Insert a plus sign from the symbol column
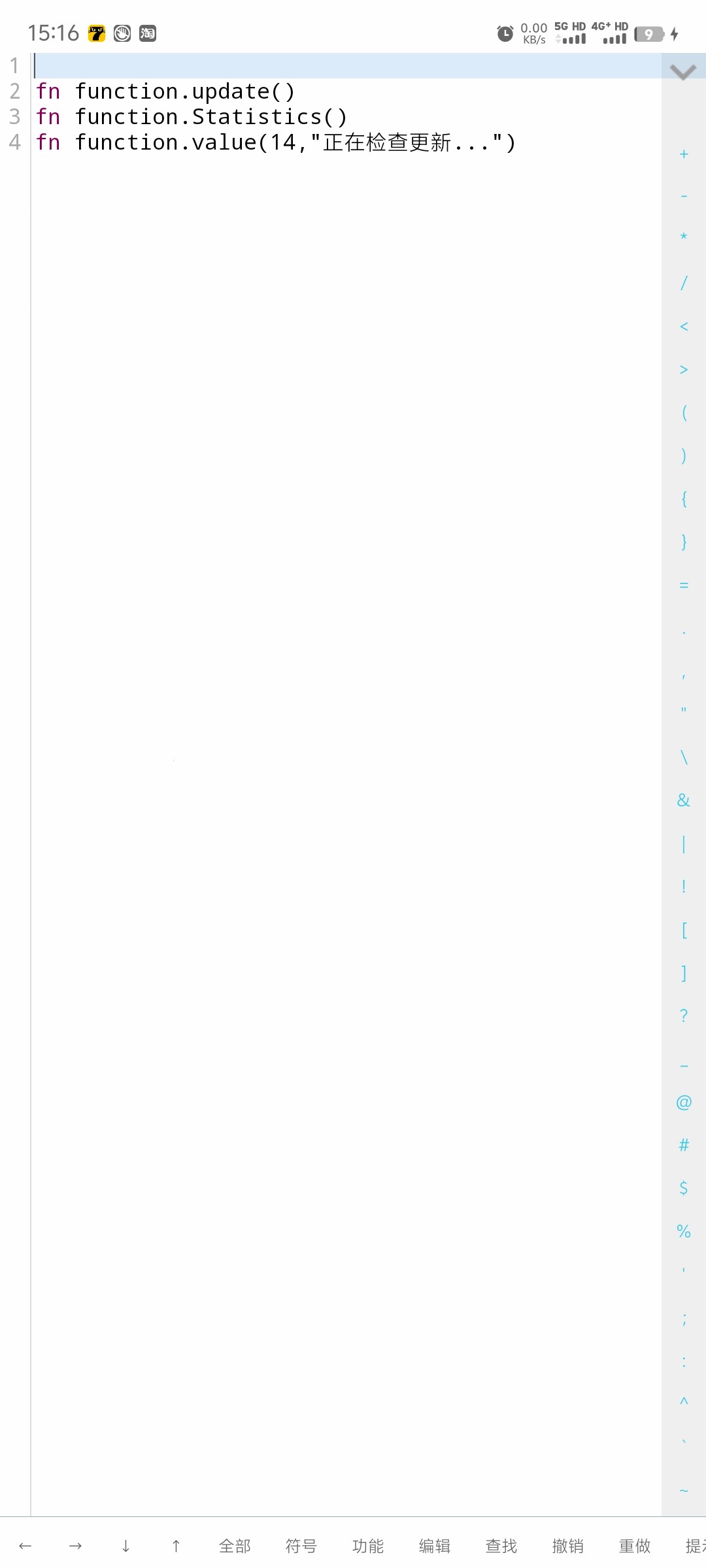This screenshot has width=706, height=1568. click(684, 154)
